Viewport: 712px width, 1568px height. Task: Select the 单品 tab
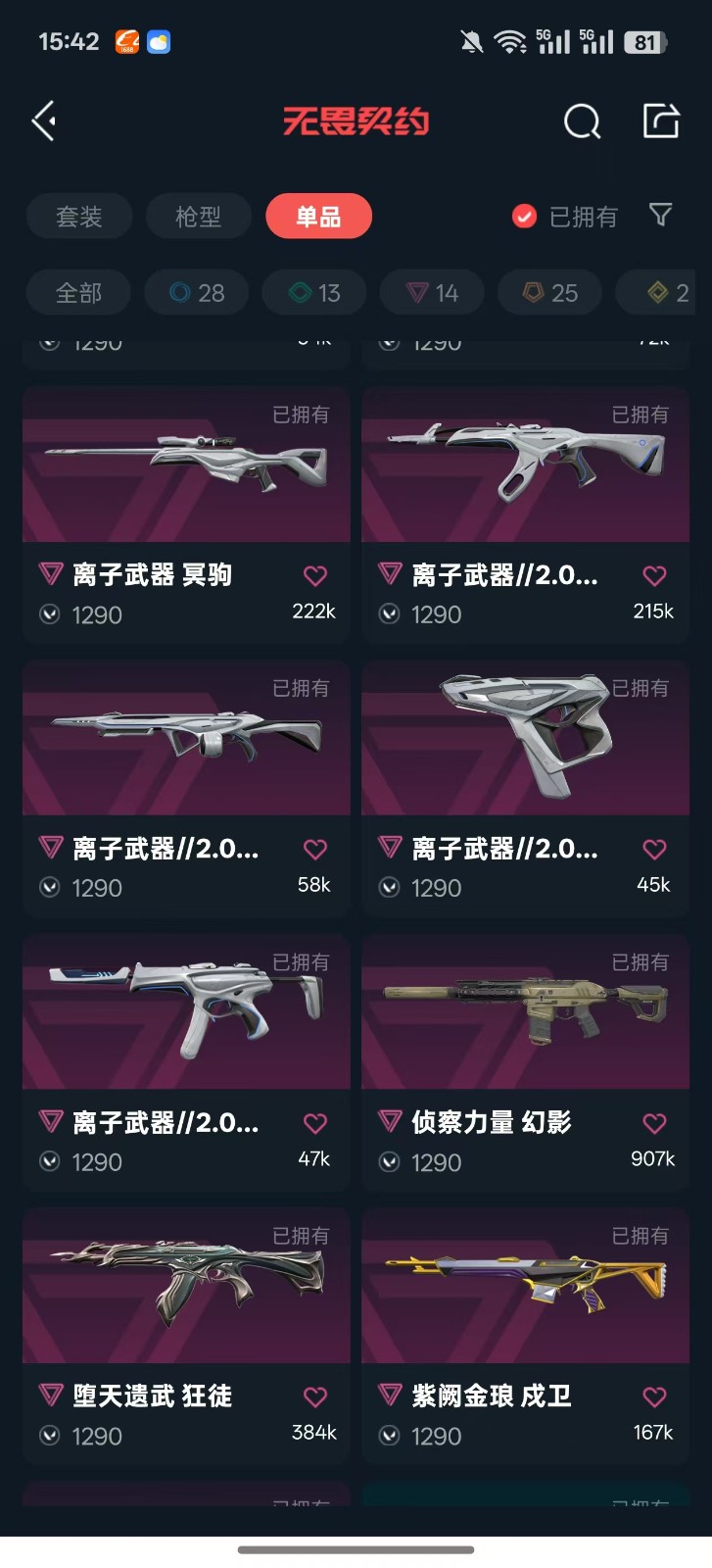(x=318, y=217)
